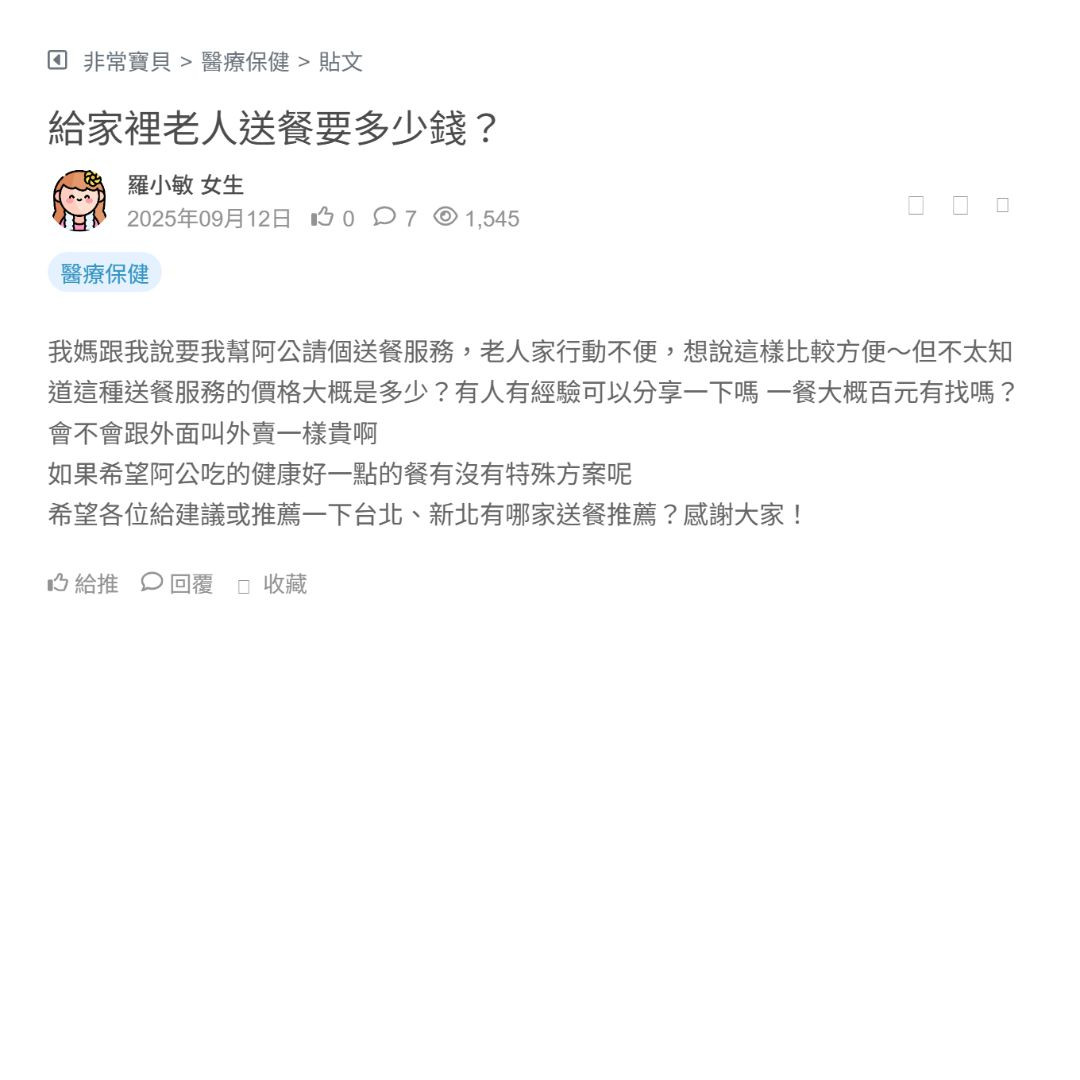View the author name 羅小敏
The height and width of the screenshot is (1080, 1080).
[x=160, y=185]
